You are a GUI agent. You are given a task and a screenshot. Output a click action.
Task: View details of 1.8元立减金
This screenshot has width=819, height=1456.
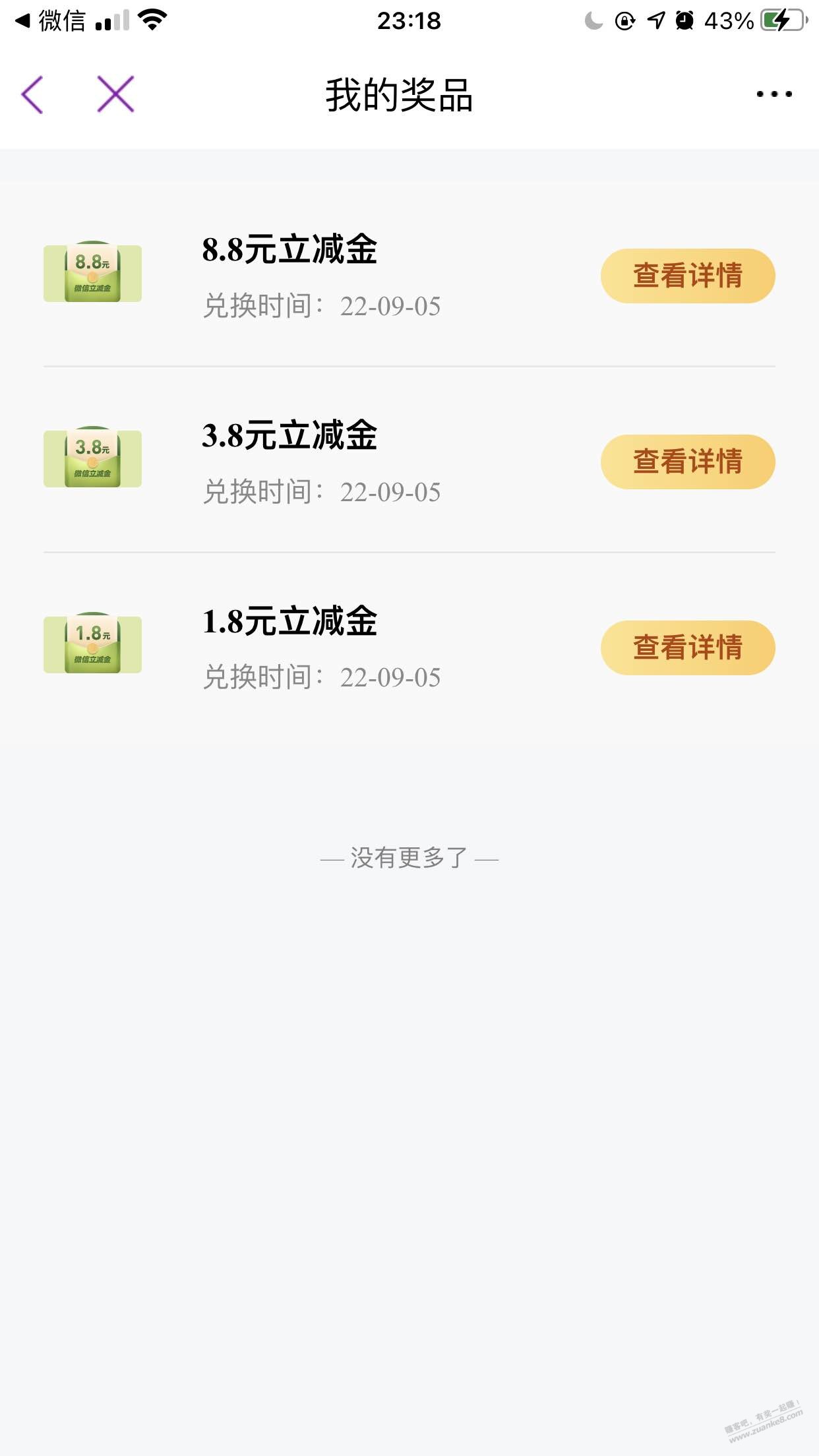coord(687,648)
